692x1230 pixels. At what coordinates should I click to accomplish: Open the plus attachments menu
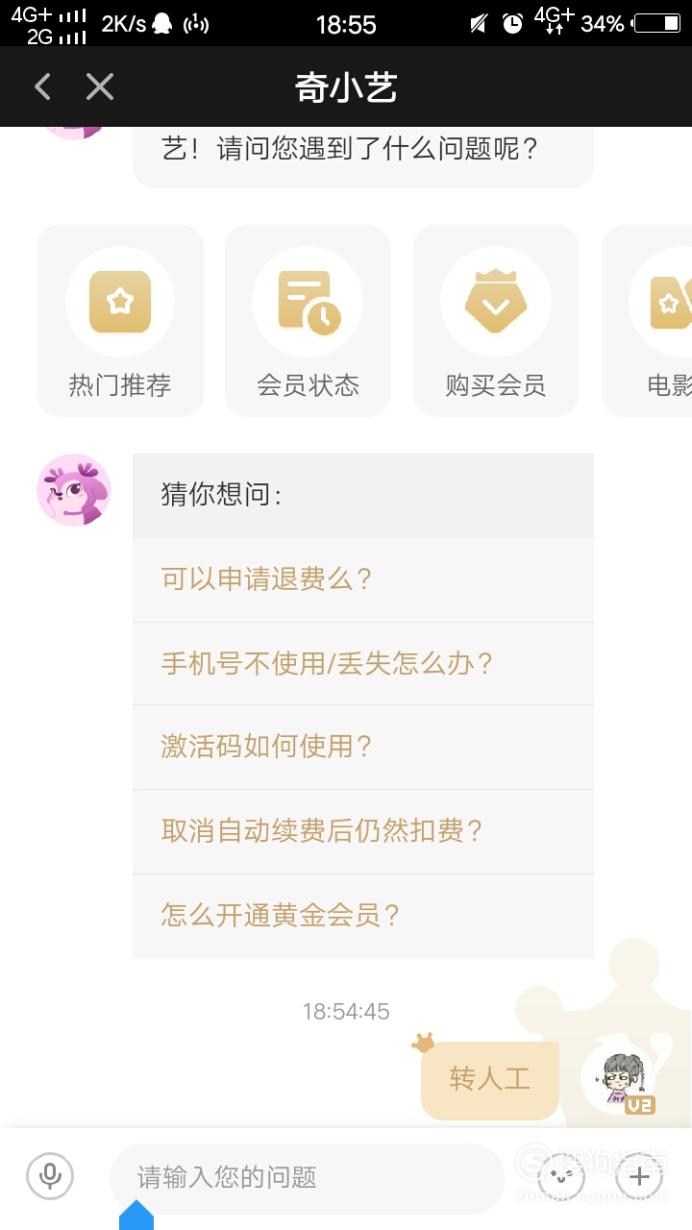coord(639,1176)
